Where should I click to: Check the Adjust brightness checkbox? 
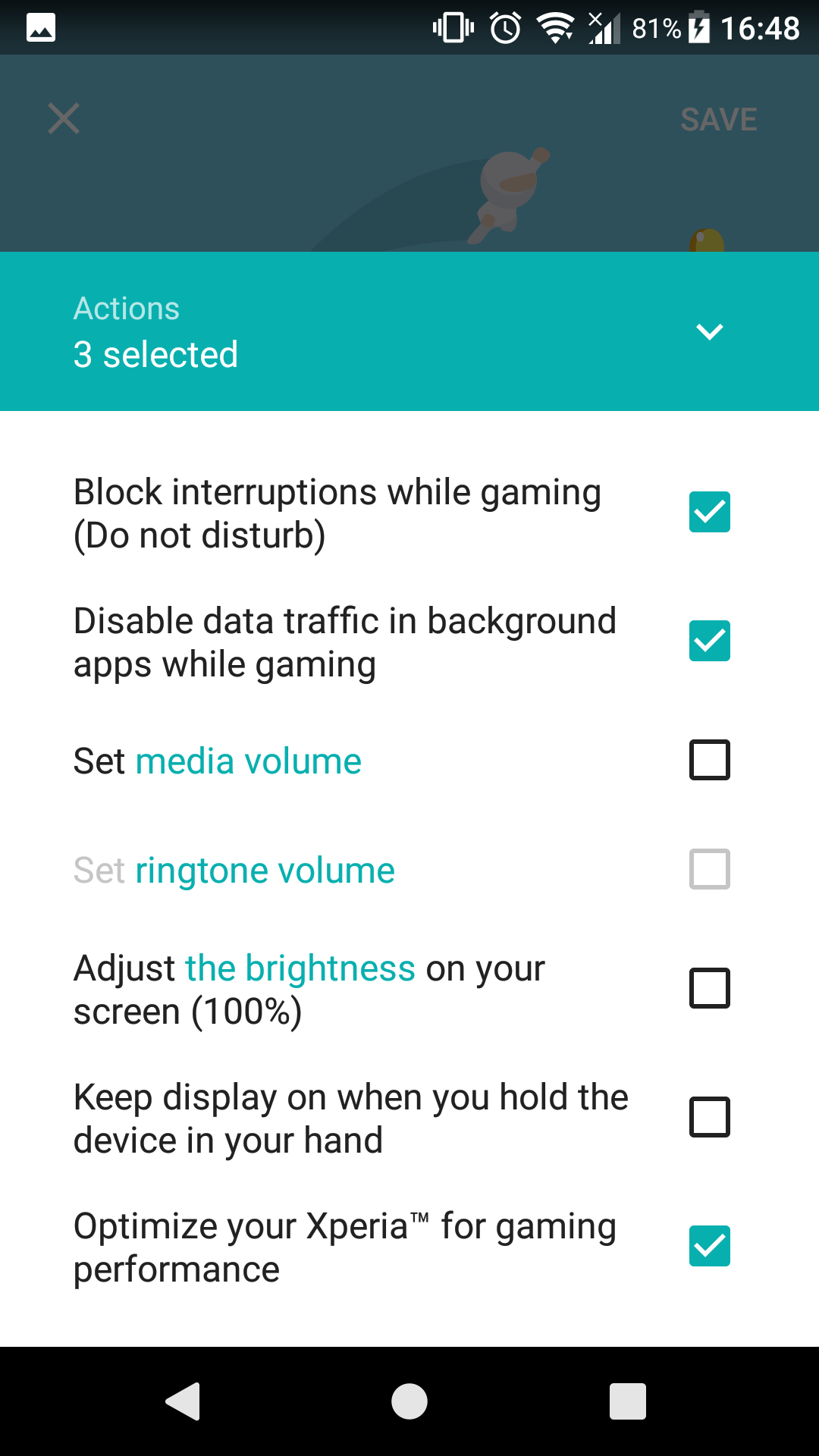[x=709, y=988]
